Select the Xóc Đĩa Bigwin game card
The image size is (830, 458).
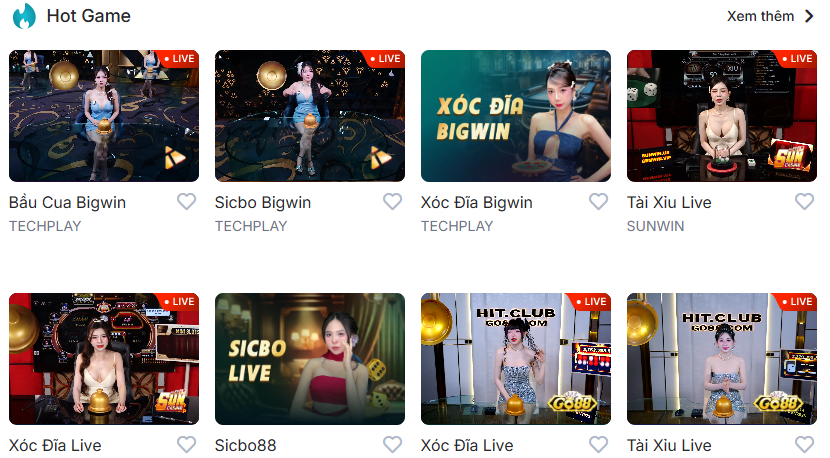pyautogui.click(x=516, y=116)
